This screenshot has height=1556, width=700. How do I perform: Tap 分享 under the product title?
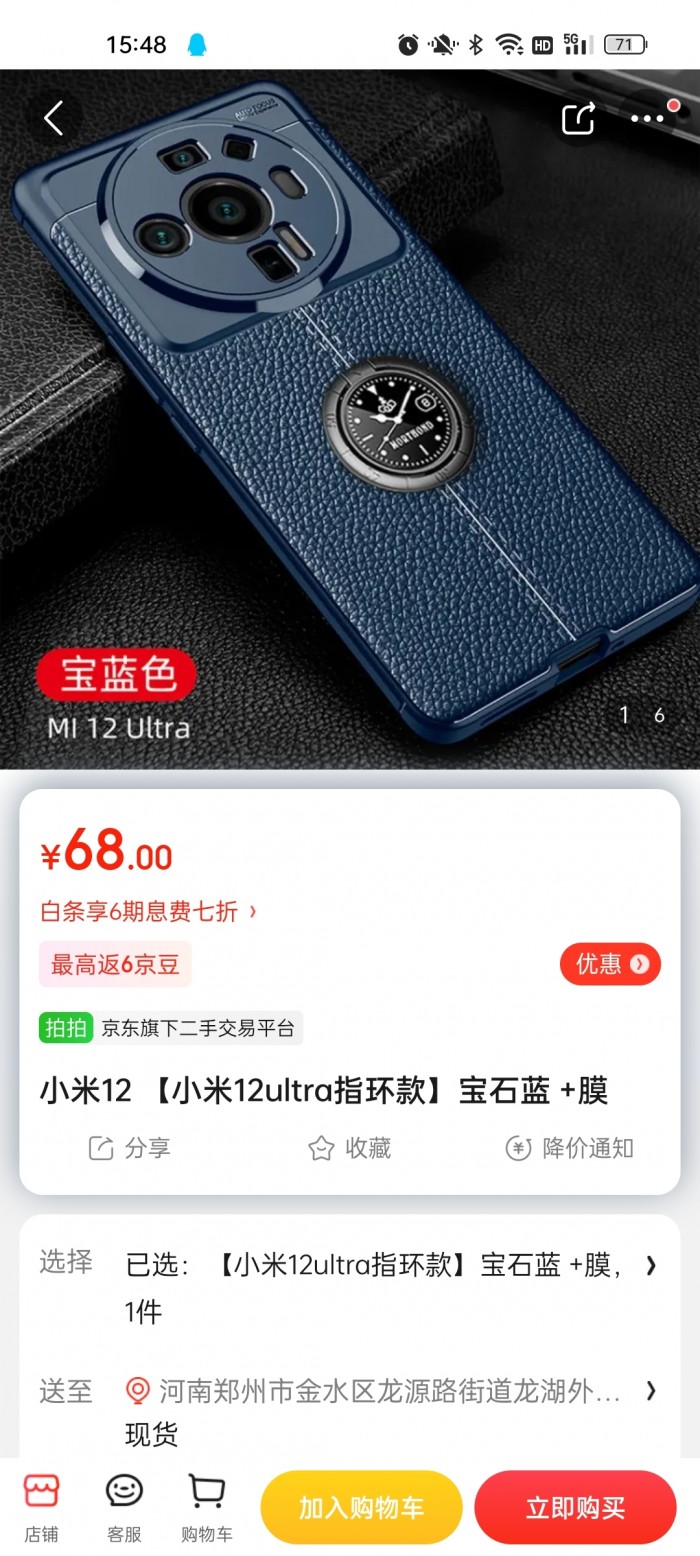[x=129, y=1148]
